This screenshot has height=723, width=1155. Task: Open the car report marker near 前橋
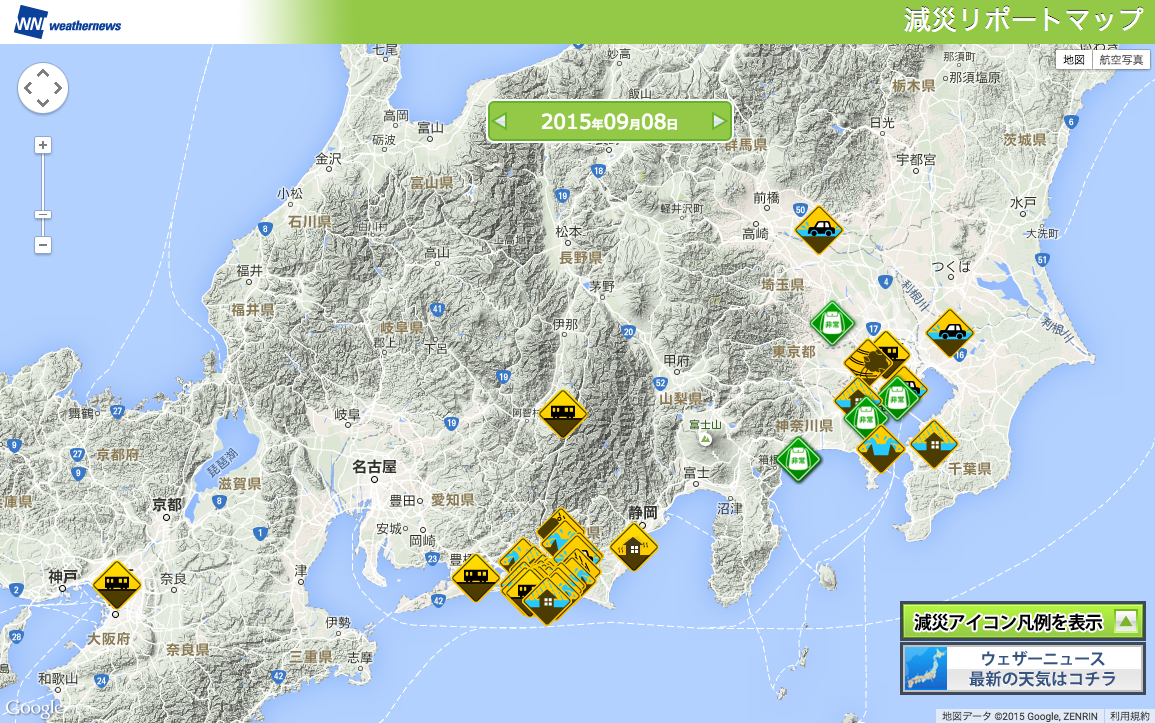(820, 229)
